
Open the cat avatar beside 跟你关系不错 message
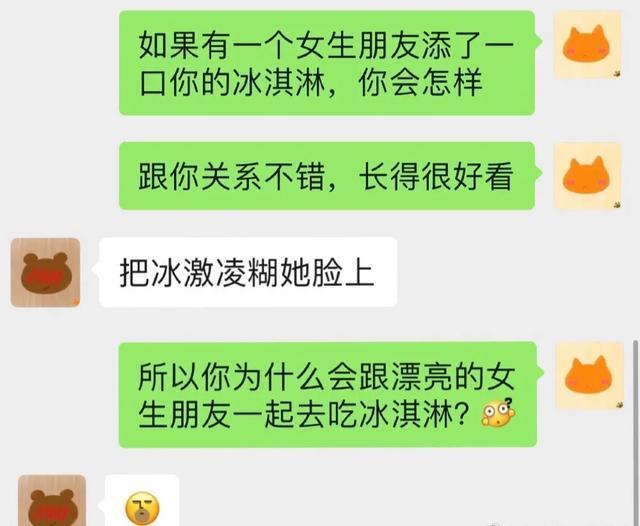click(588, 176)
